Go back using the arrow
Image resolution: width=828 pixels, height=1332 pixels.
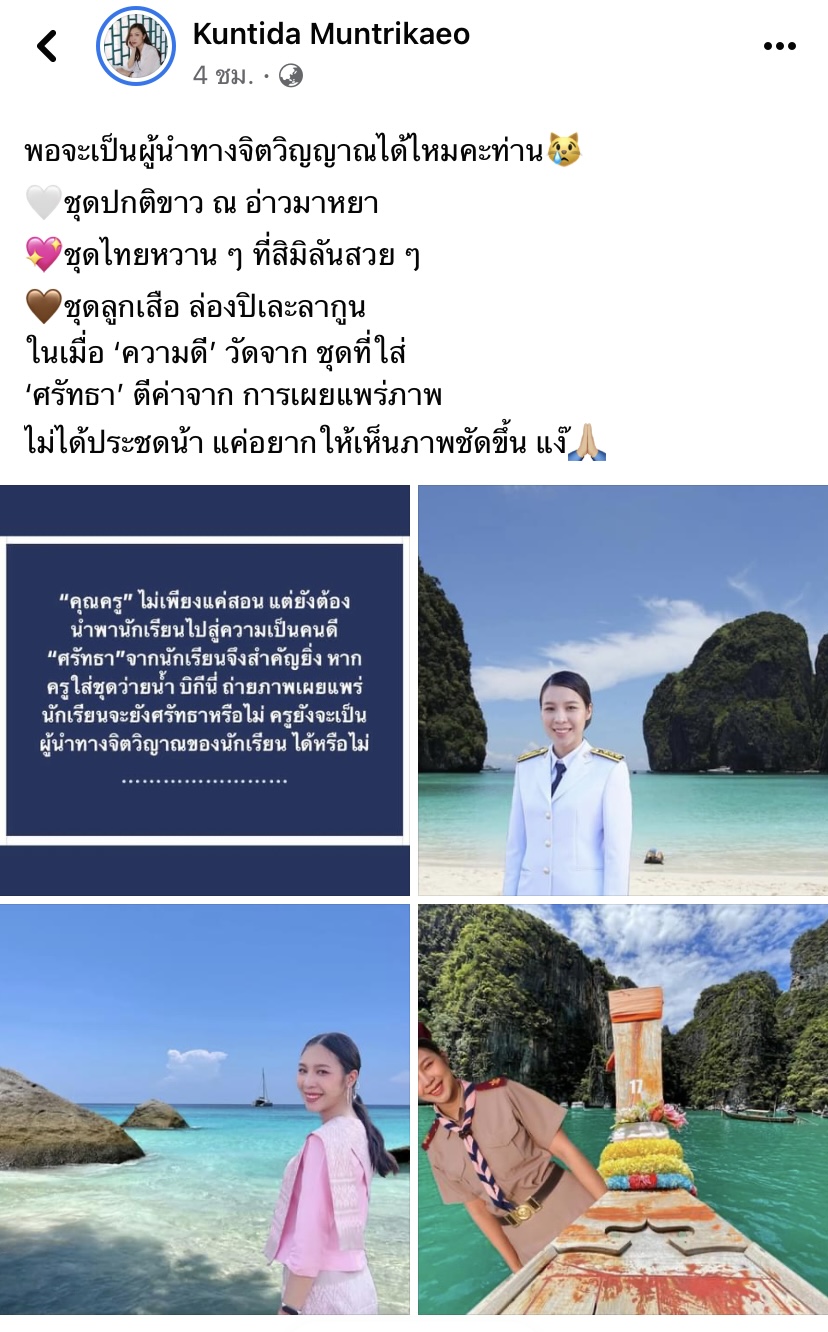point(47,46)
